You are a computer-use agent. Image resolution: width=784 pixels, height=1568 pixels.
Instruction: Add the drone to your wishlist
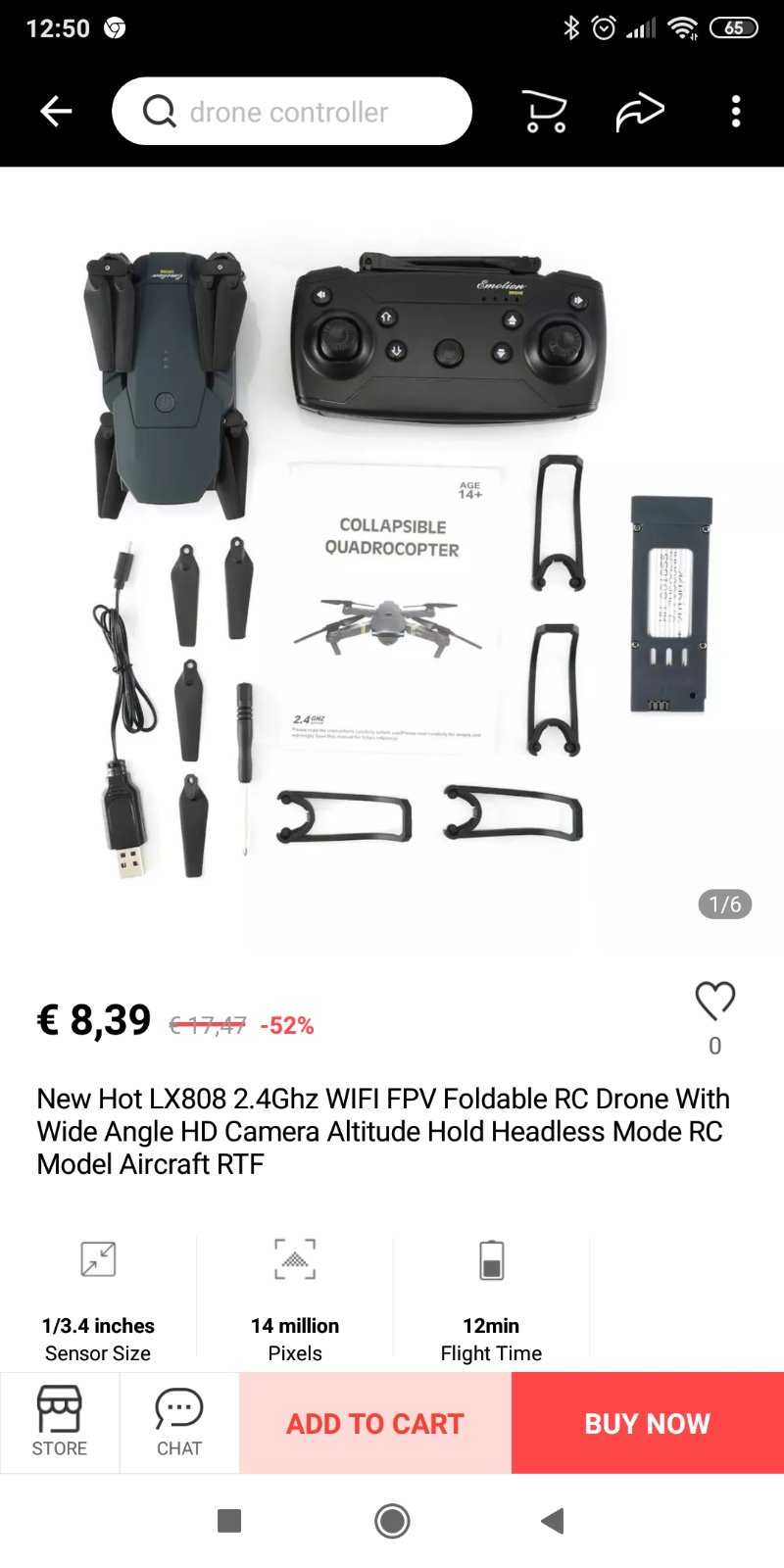(714, 1002)
